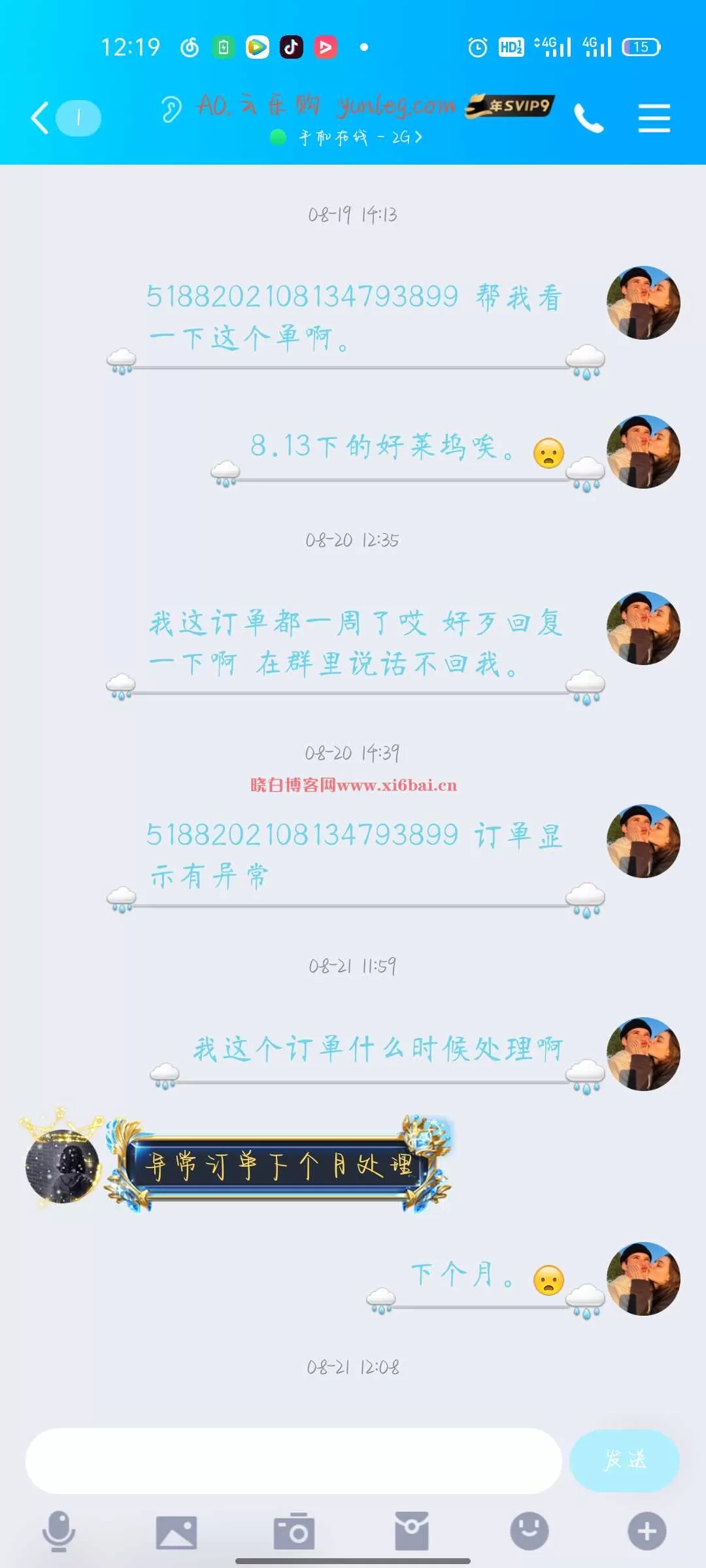This screenshot has height=1568, width=706.
Task: Open the emoji sticker panel
Action: click(529, 1531)
